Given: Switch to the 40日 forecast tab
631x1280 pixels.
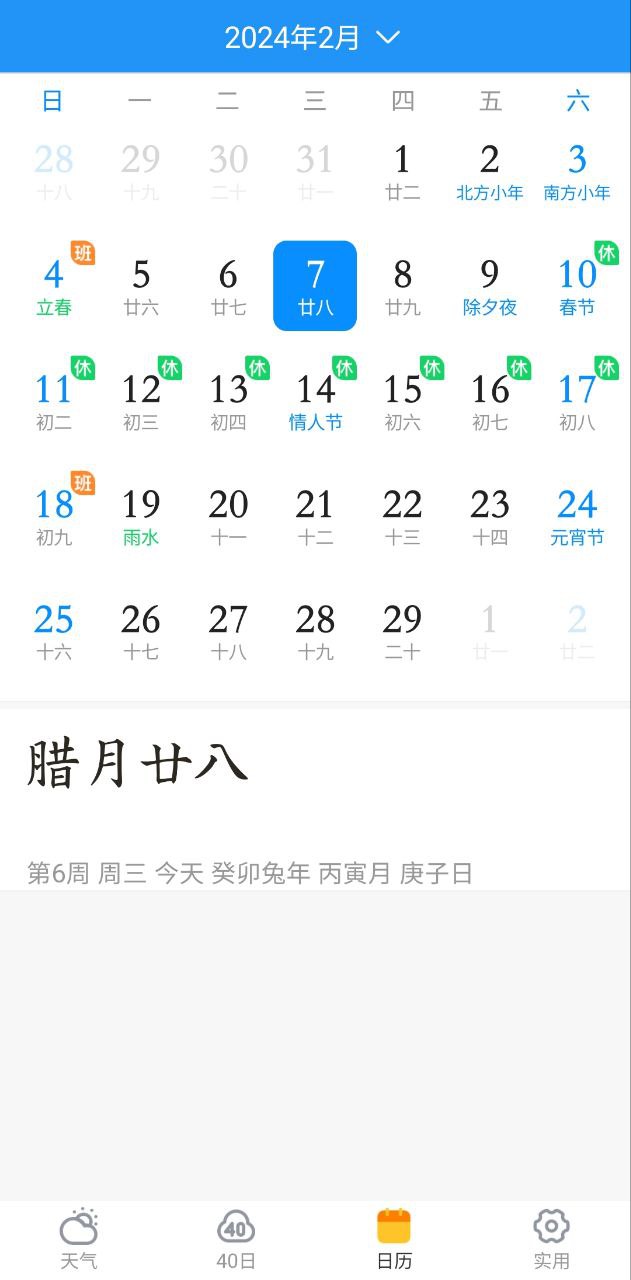Looking at the screenshot, I should 236,1240.
